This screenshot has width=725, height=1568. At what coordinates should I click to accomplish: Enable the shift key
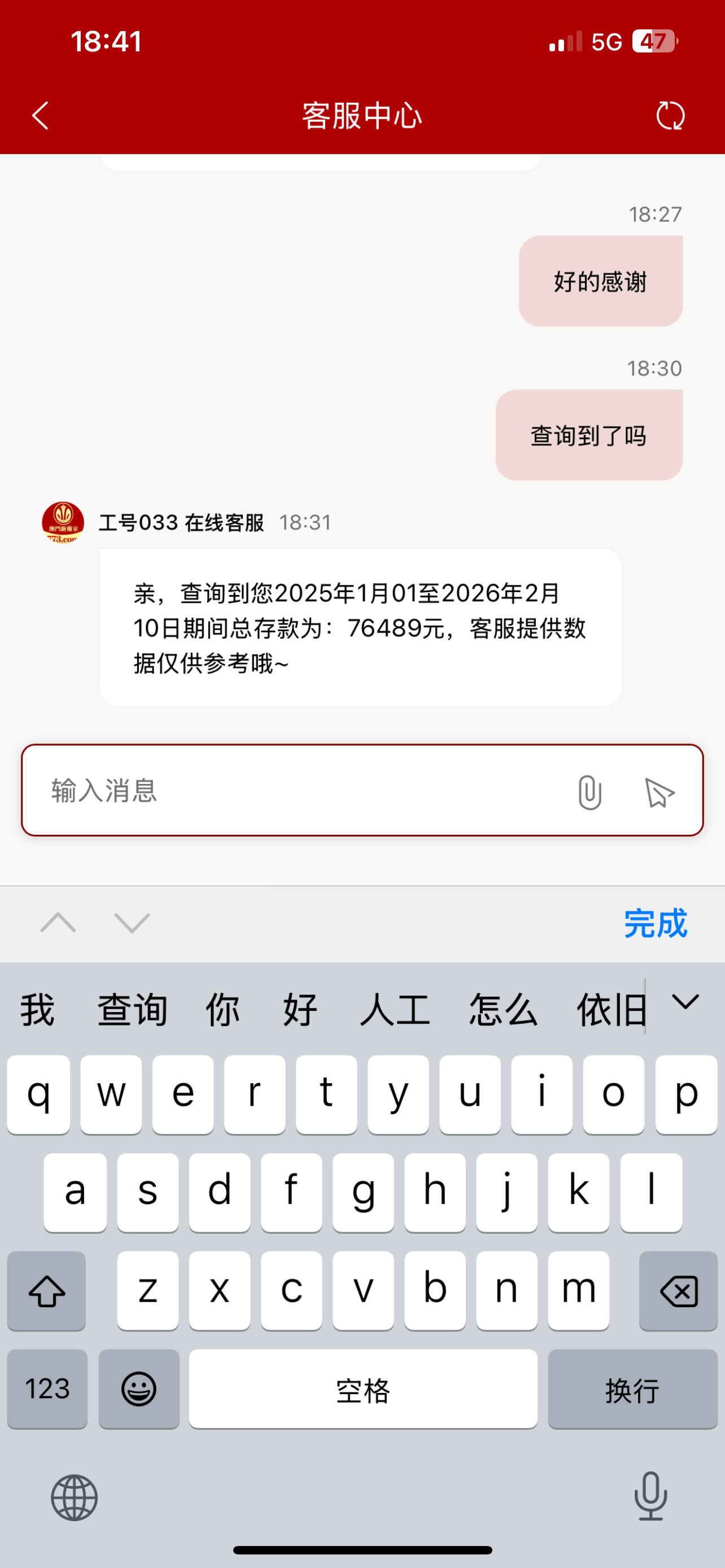point(47,1290)
